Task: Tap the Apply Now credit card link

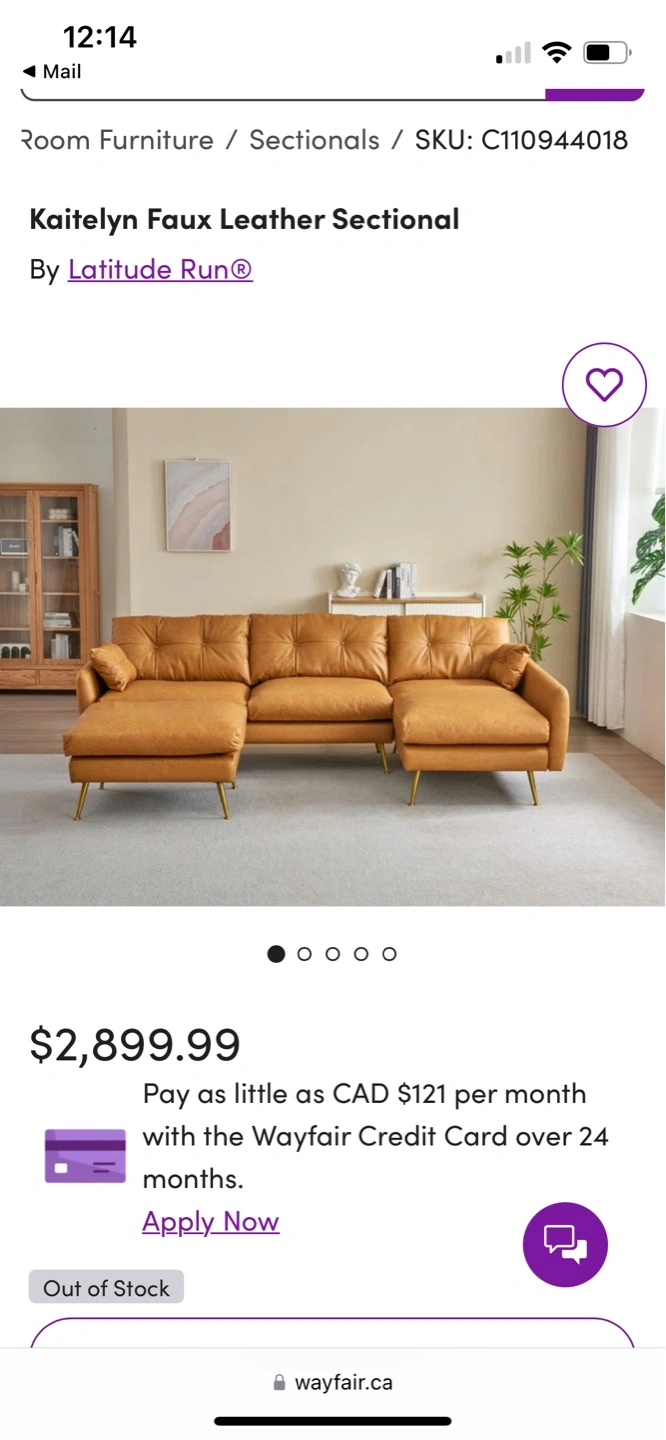Action: (x=210, y=1221)
